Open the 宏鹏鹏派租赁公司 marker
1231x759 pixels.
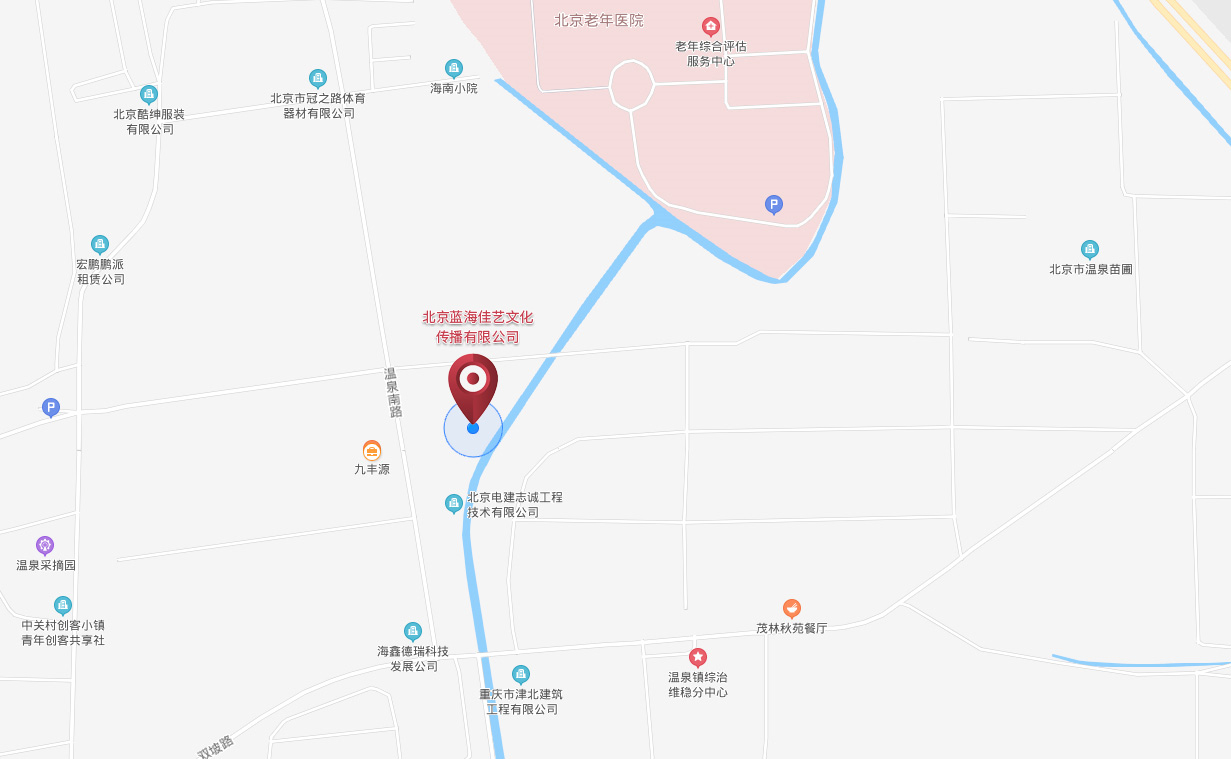pyautogui.click(x=100, y=244)
